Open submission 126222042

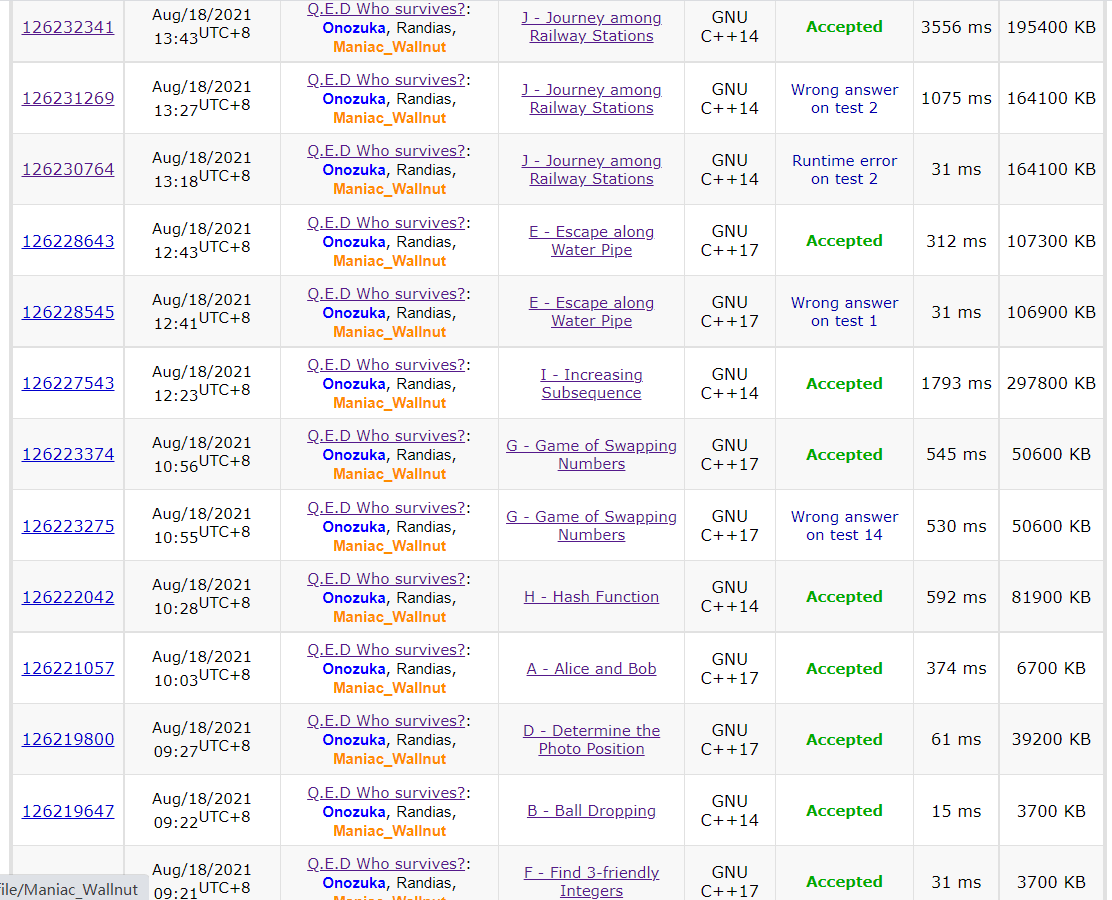click(68, 597)
